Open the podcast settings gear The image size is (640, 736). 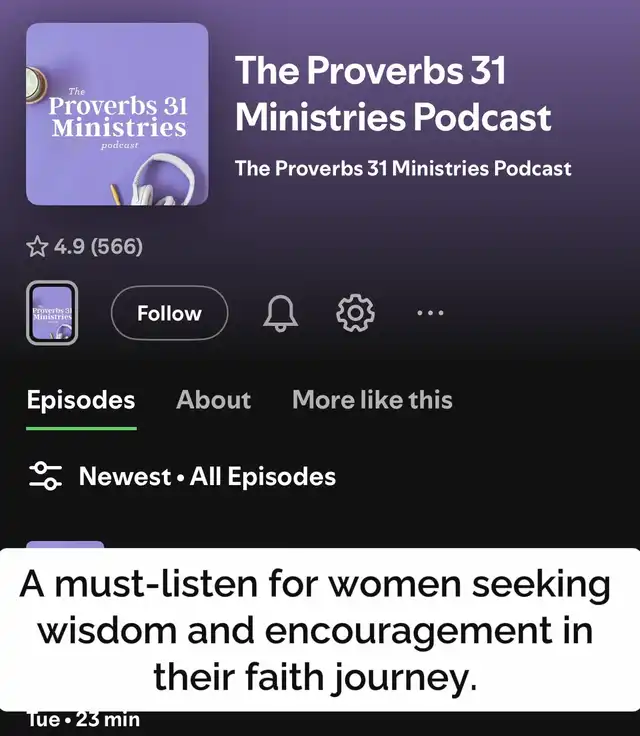click(x=356, y=315)
